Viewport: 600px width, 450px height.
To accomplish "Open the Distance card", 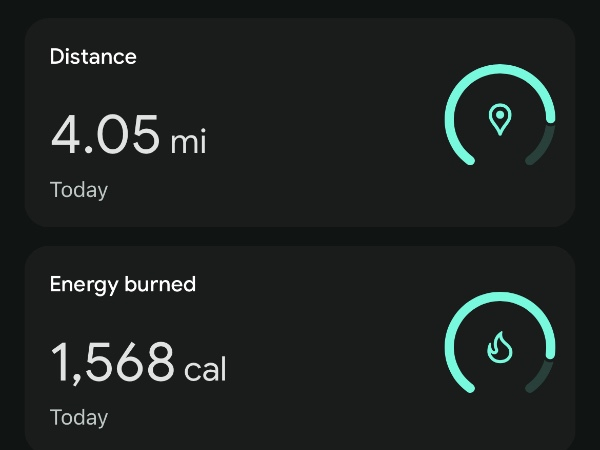I will click(300, 122).
